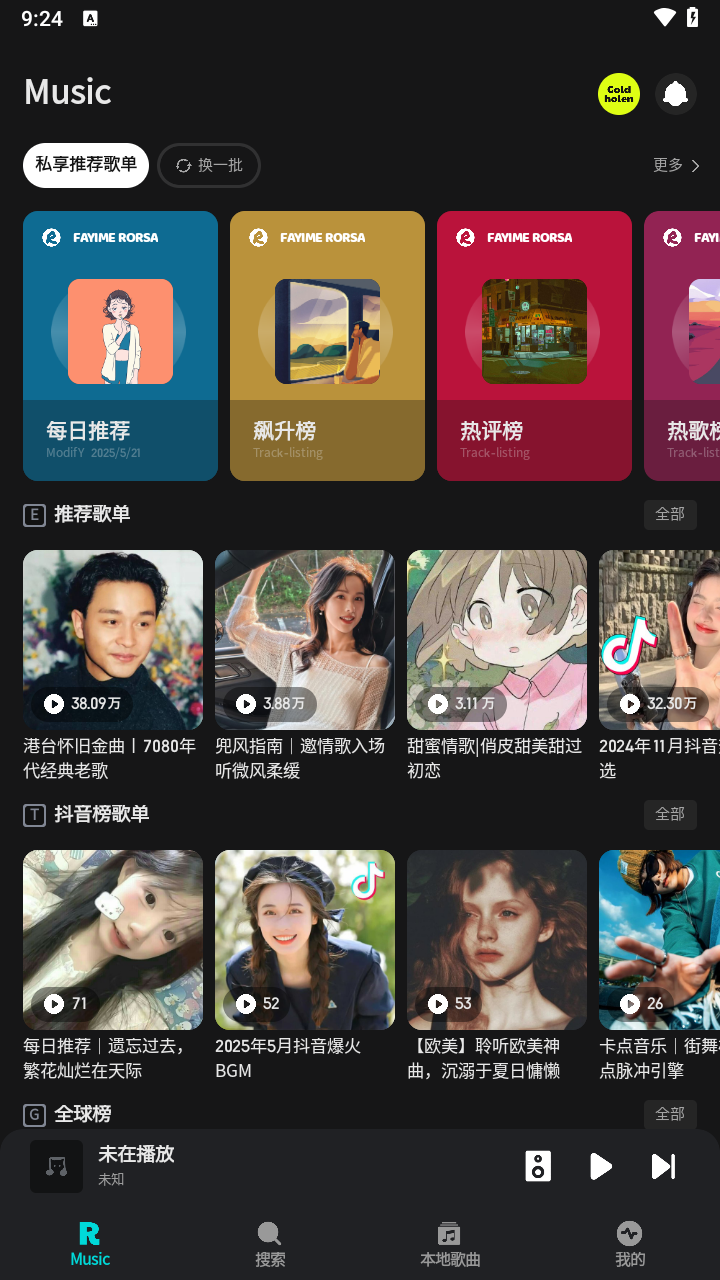Open 甜蜜情歌 playlist

pyautogui.click(x=497, y=640)
